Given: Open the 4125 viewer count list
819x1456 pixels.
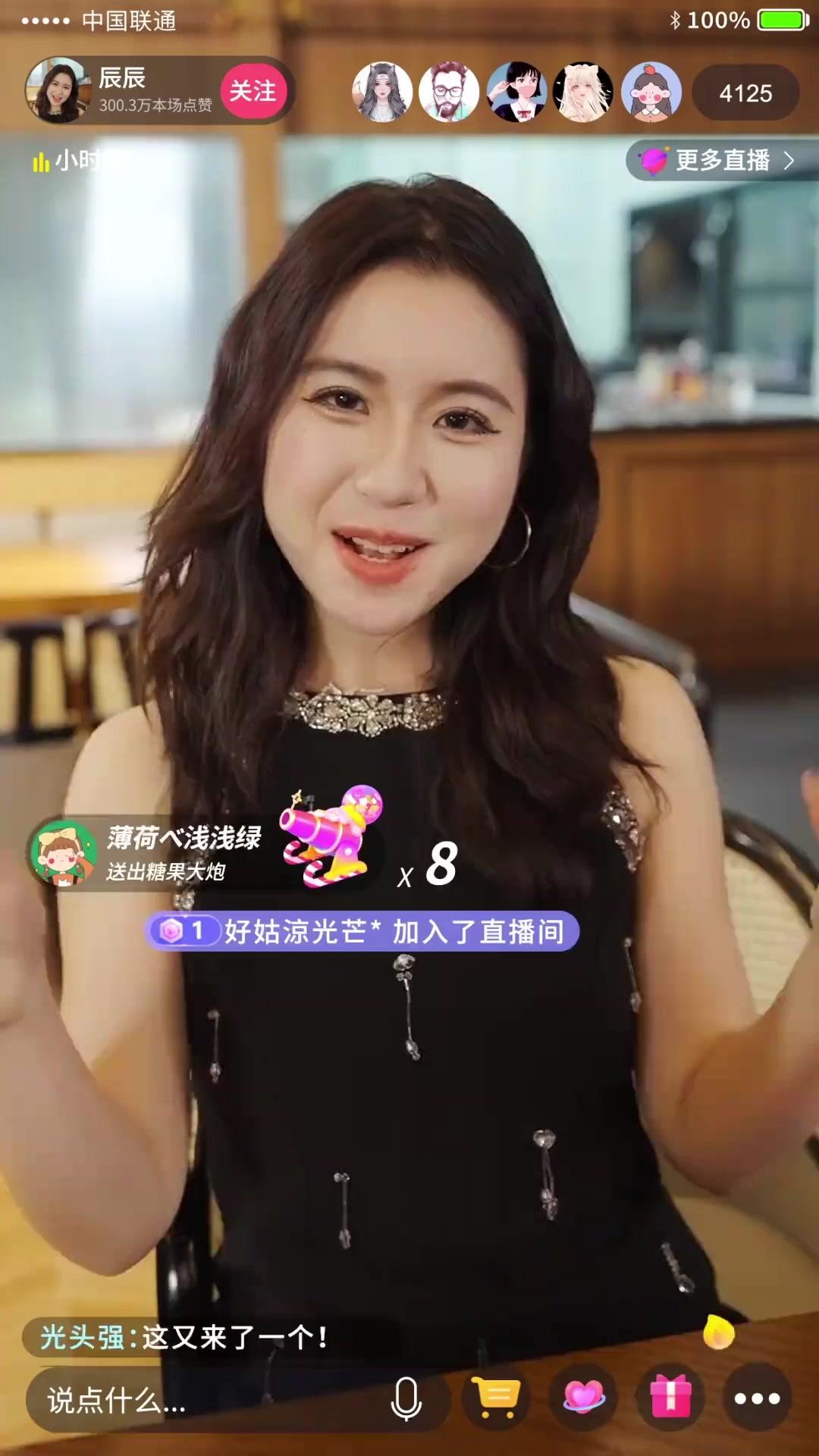Looking at the screenshot, I should coord(745,93).
